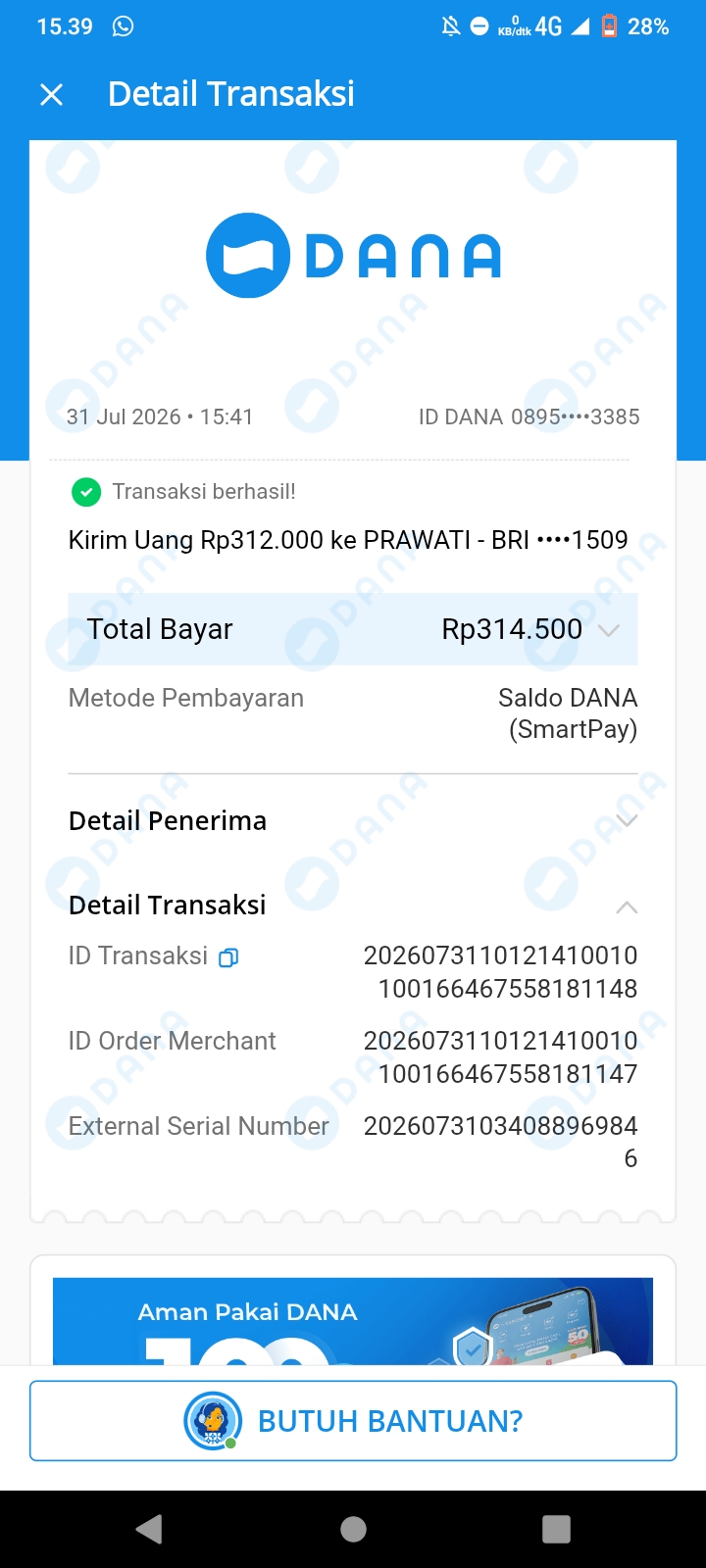The height and width of the screenshot is (1568, 706).
Task: Copy the ID Transaksi number
Action: click(x=228, y=957)
